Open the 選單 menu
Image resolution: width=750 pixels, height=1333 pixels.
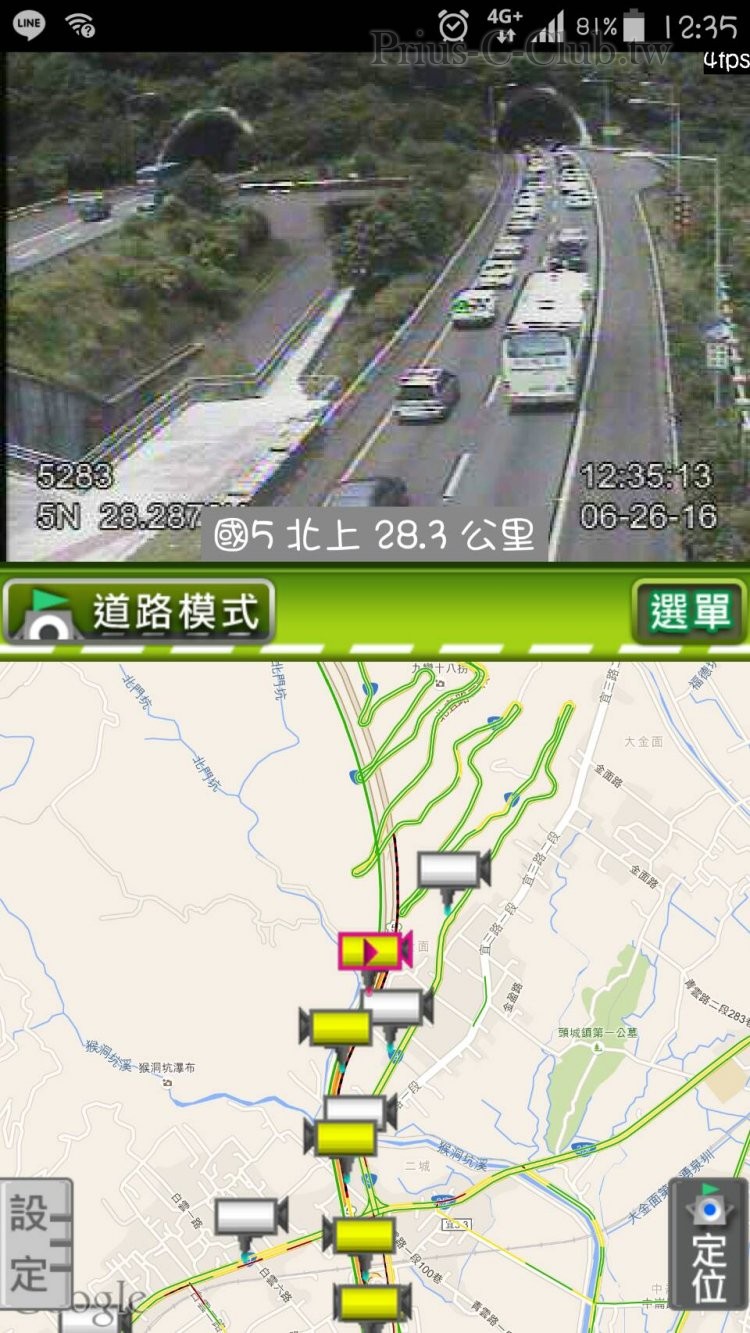[689, 610]
